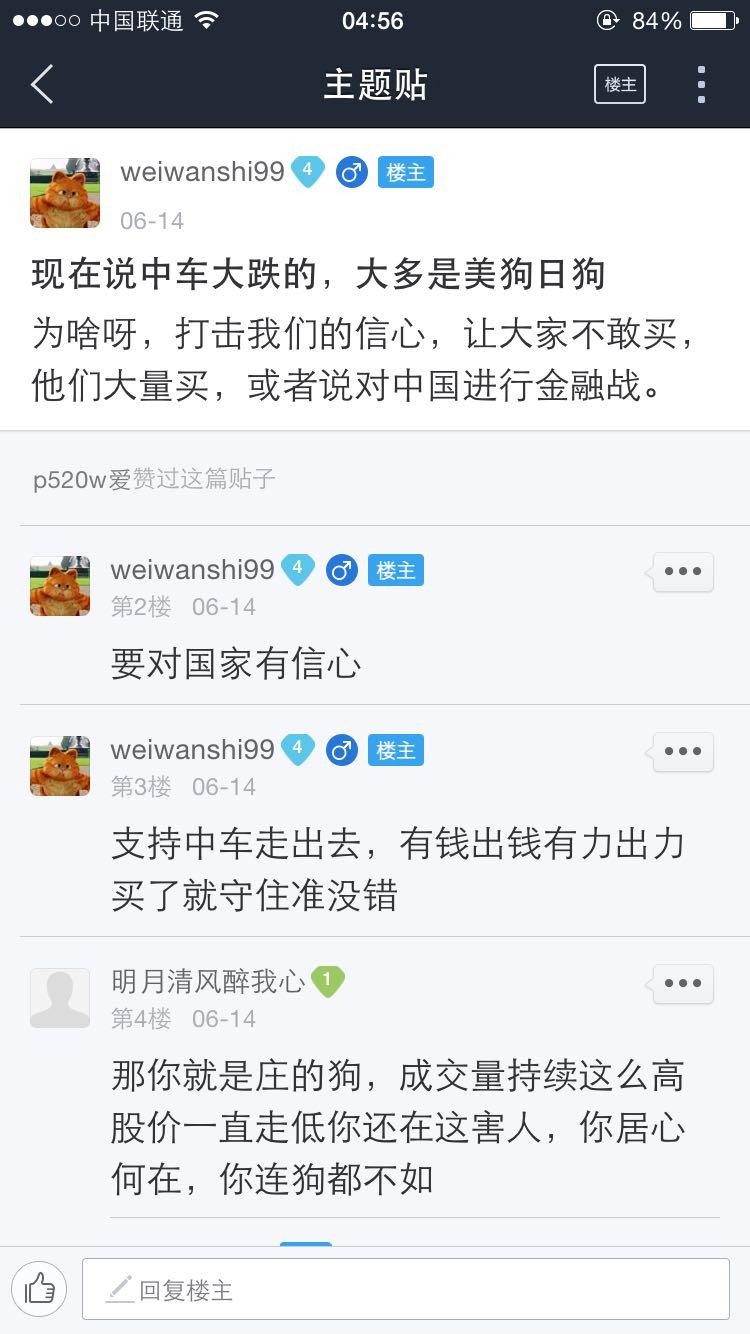
Task: Open 明月清风醉我心's avatar
Action: point(60,998)
